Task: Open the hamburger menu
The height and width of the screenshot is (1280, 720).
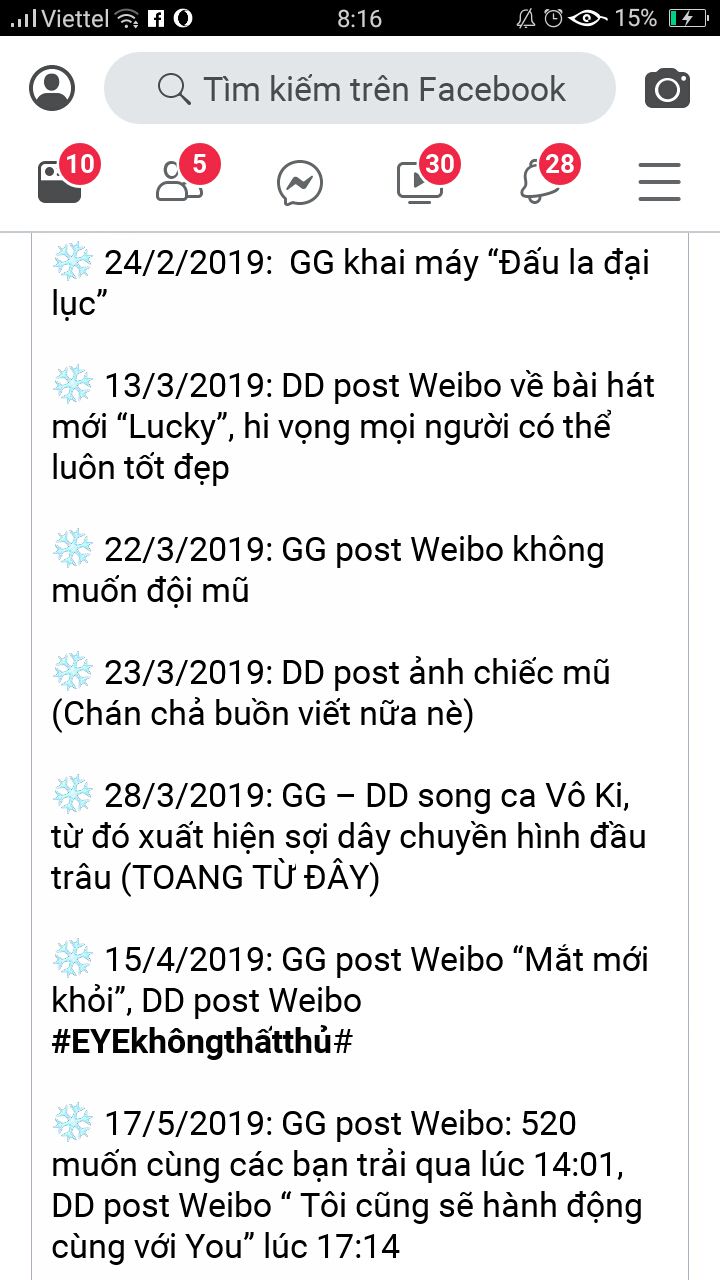Action: click(659, 183)
